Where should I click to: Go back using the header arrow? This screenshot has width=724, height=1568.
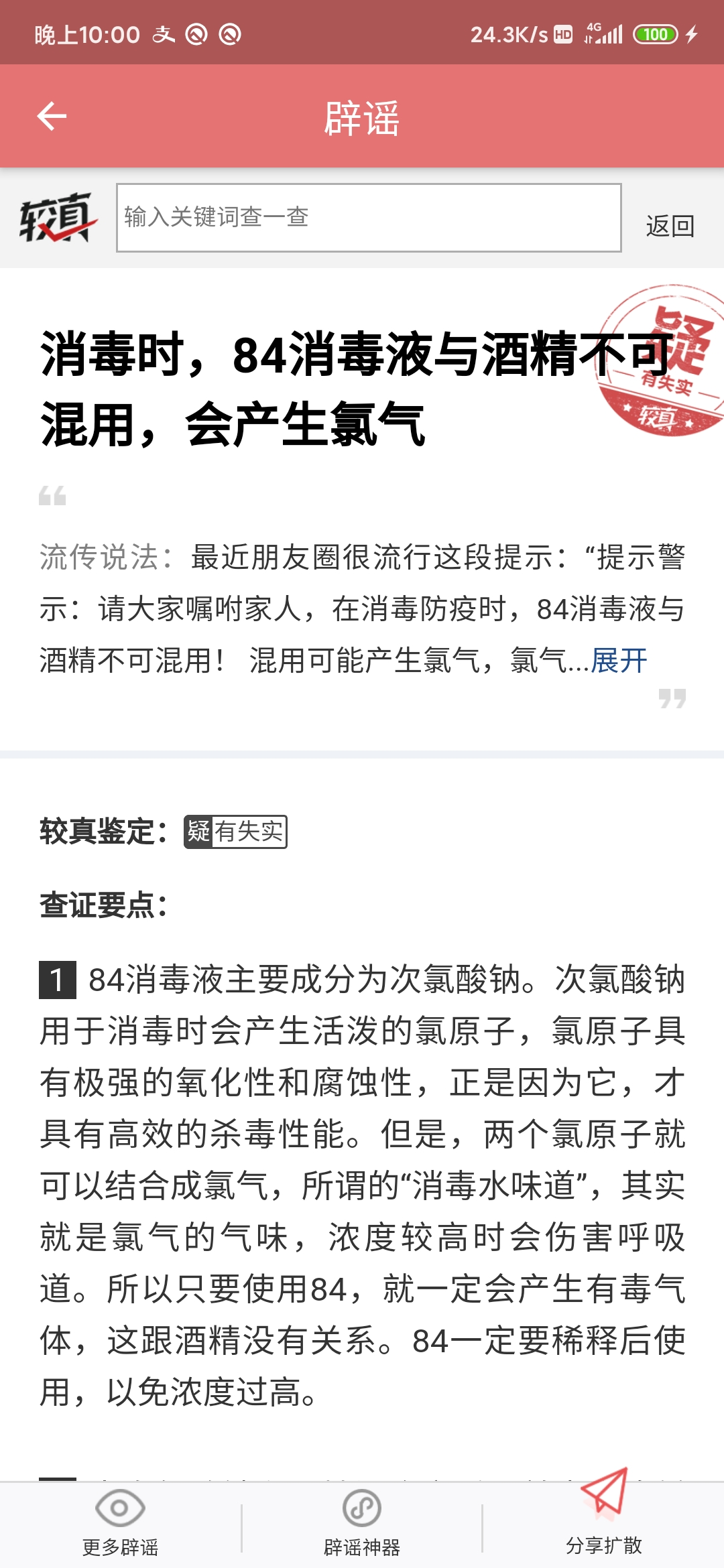pyautogui.click(x=52, y=117)
